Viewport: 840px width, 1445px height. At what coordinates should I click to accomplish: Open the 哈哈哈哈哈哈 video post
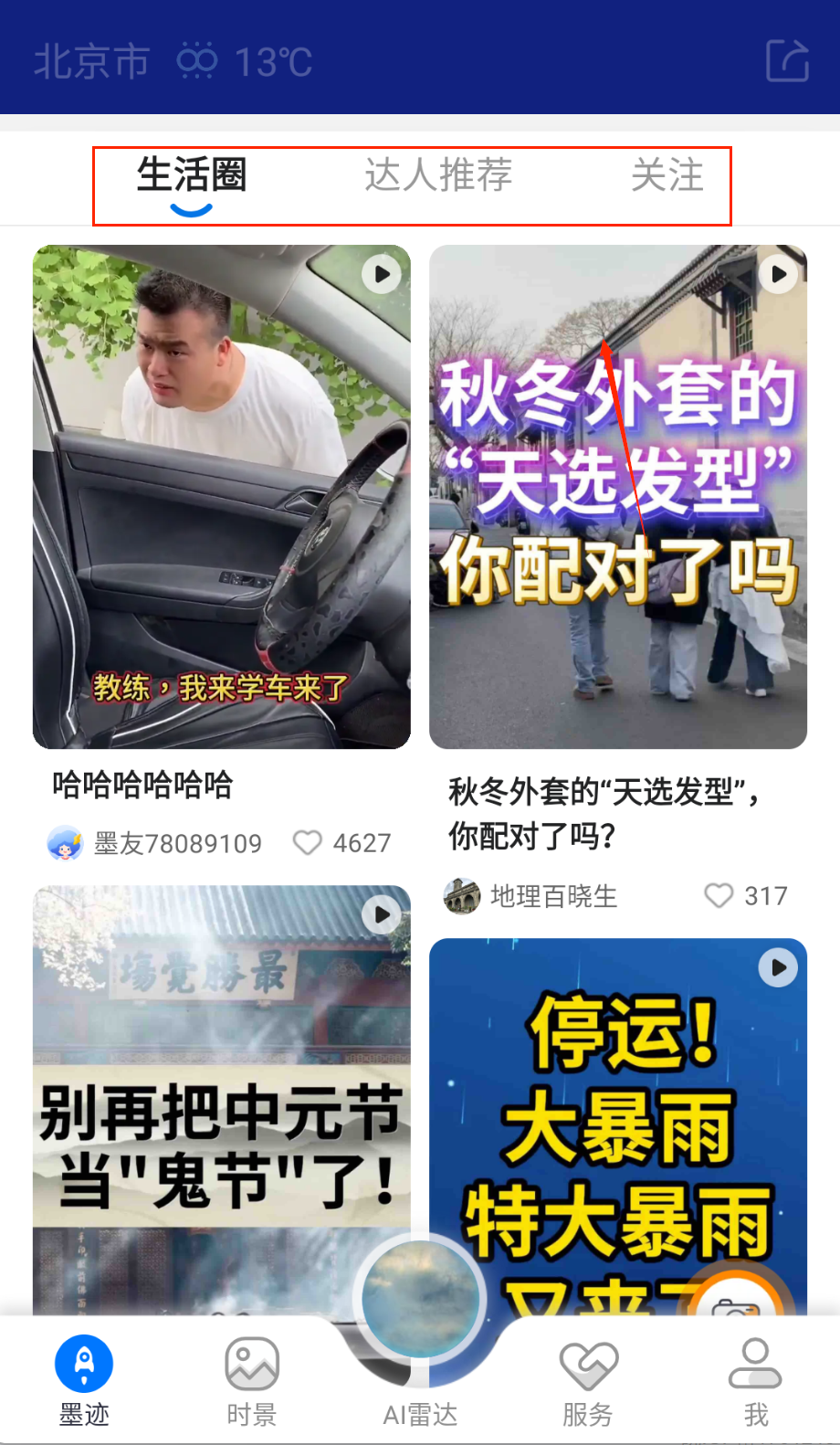coord(222,497)
